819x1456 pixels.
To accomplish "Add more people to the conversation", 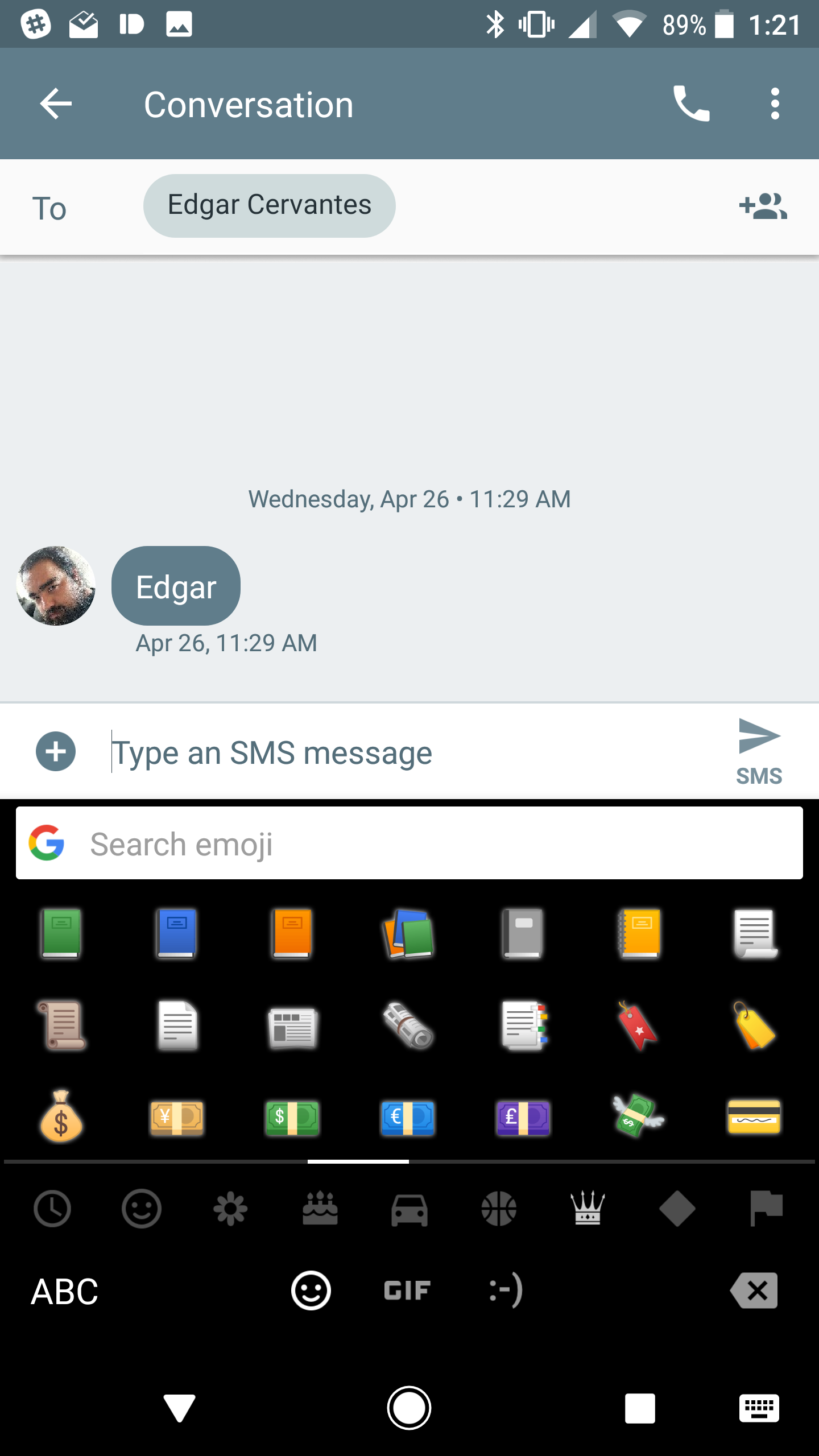I will pos(763,206).
